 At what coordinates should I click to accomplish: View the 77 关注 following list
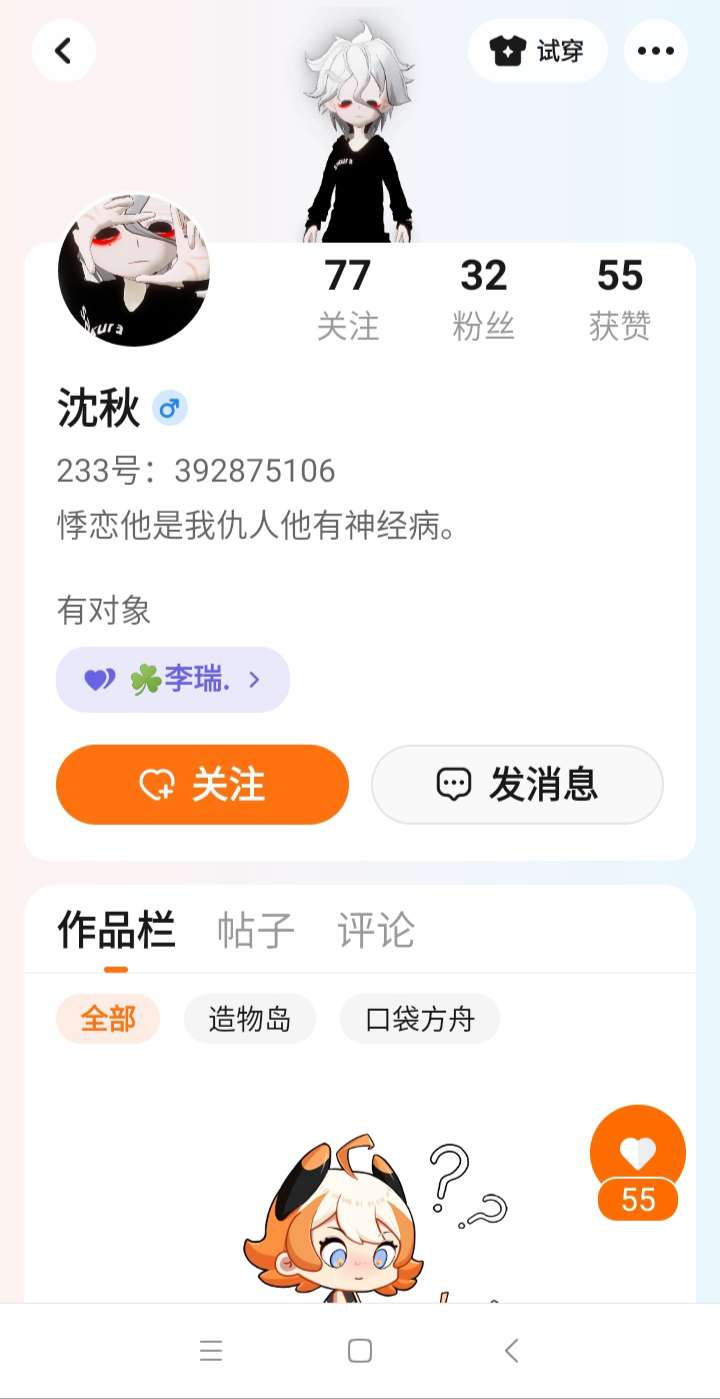point(348,298)
